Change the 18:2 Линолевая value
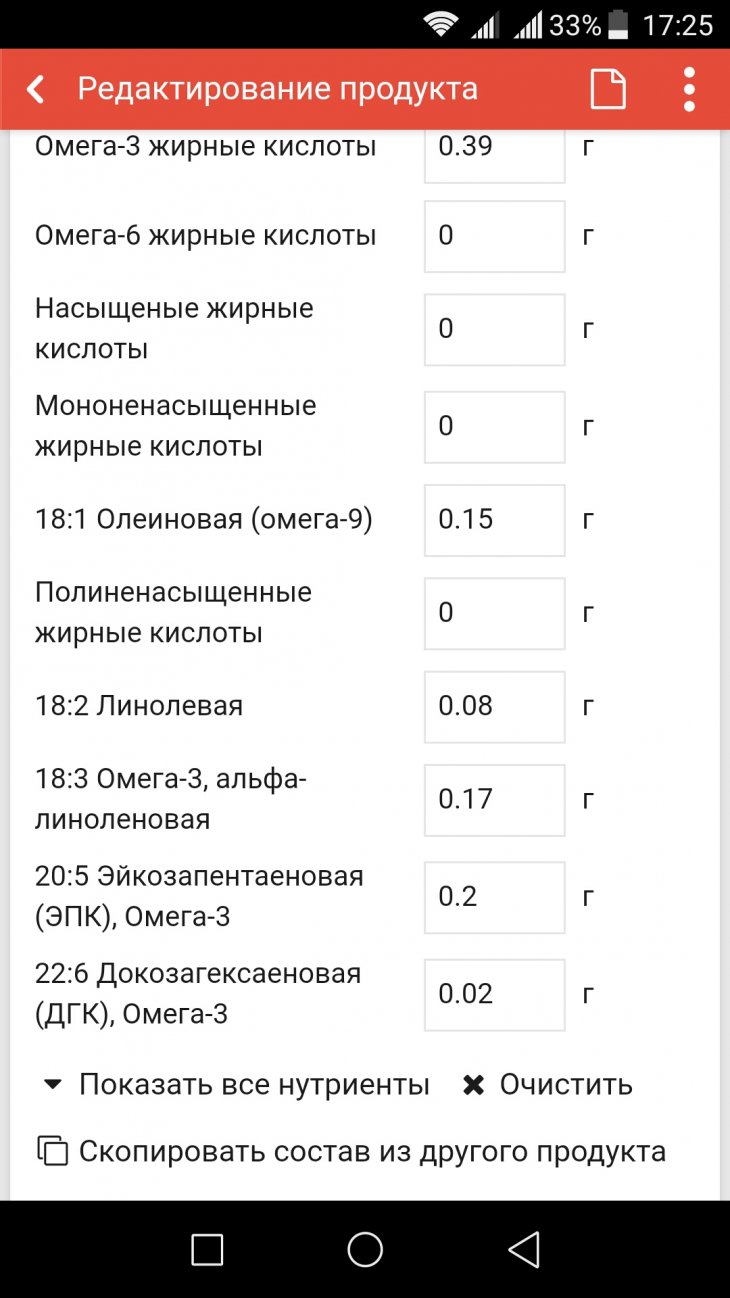The height and width of the screenshot is (1298, 730). (x=494, y=706)
